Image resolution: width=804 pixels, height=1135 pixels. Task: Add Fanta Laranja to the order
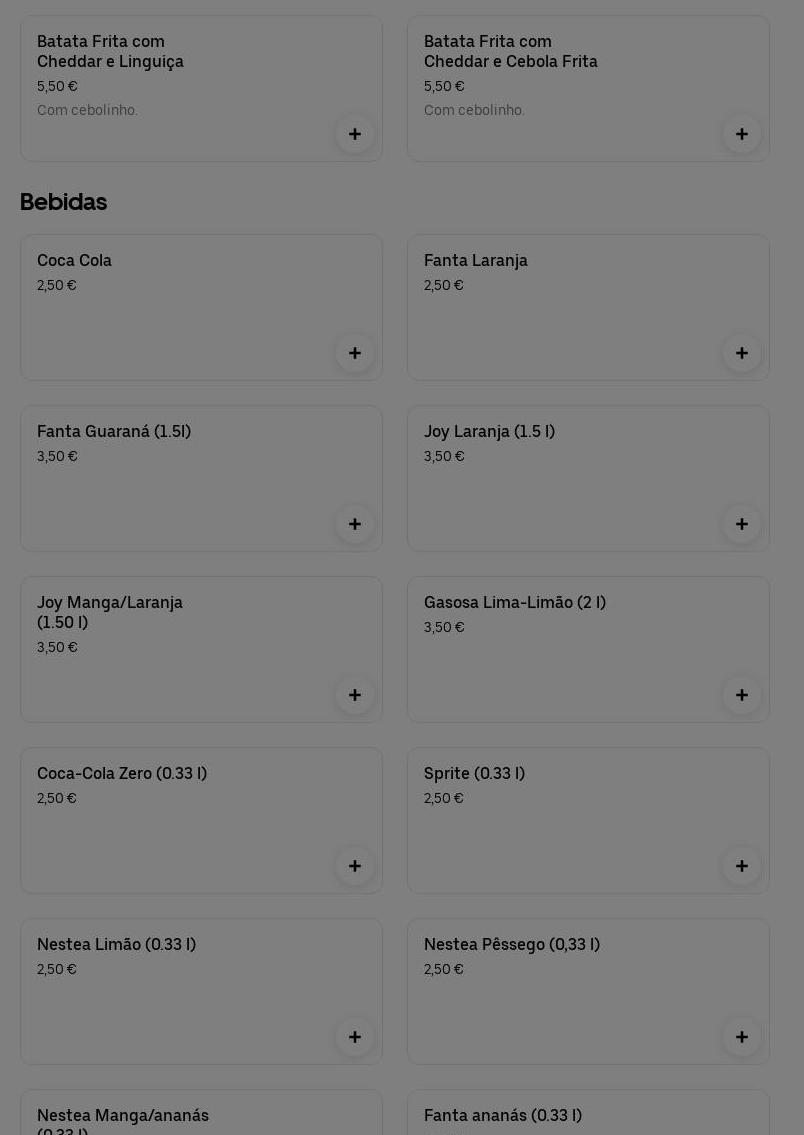point(742,353)
